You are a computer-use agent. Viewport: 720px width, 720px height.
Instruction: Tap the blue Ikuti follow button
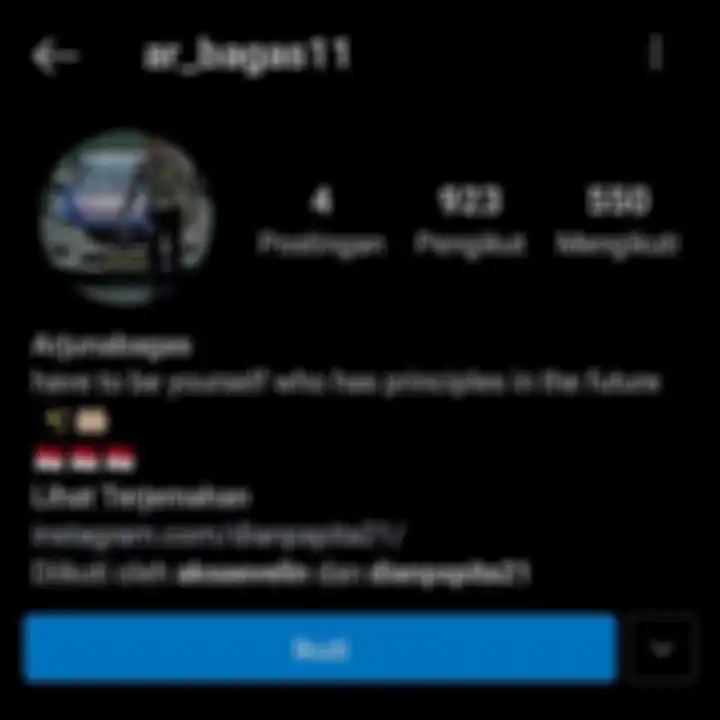pos(320,649)
